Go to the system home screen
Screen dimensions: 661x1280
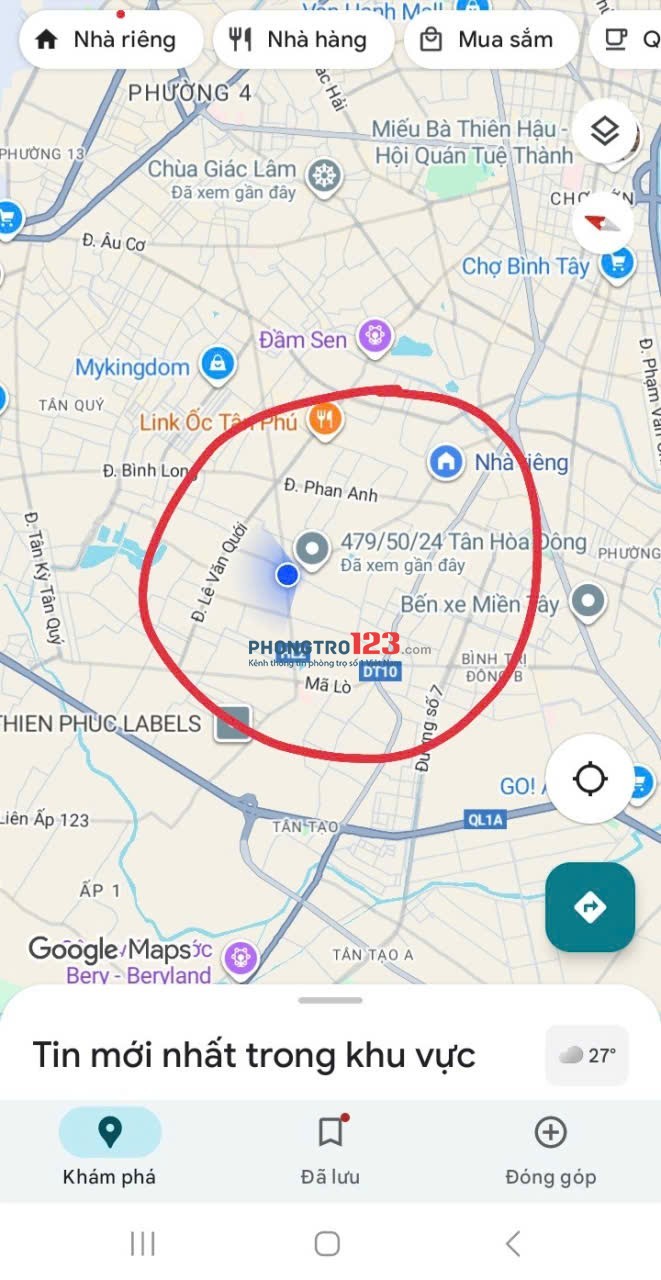click(328, 1243)
